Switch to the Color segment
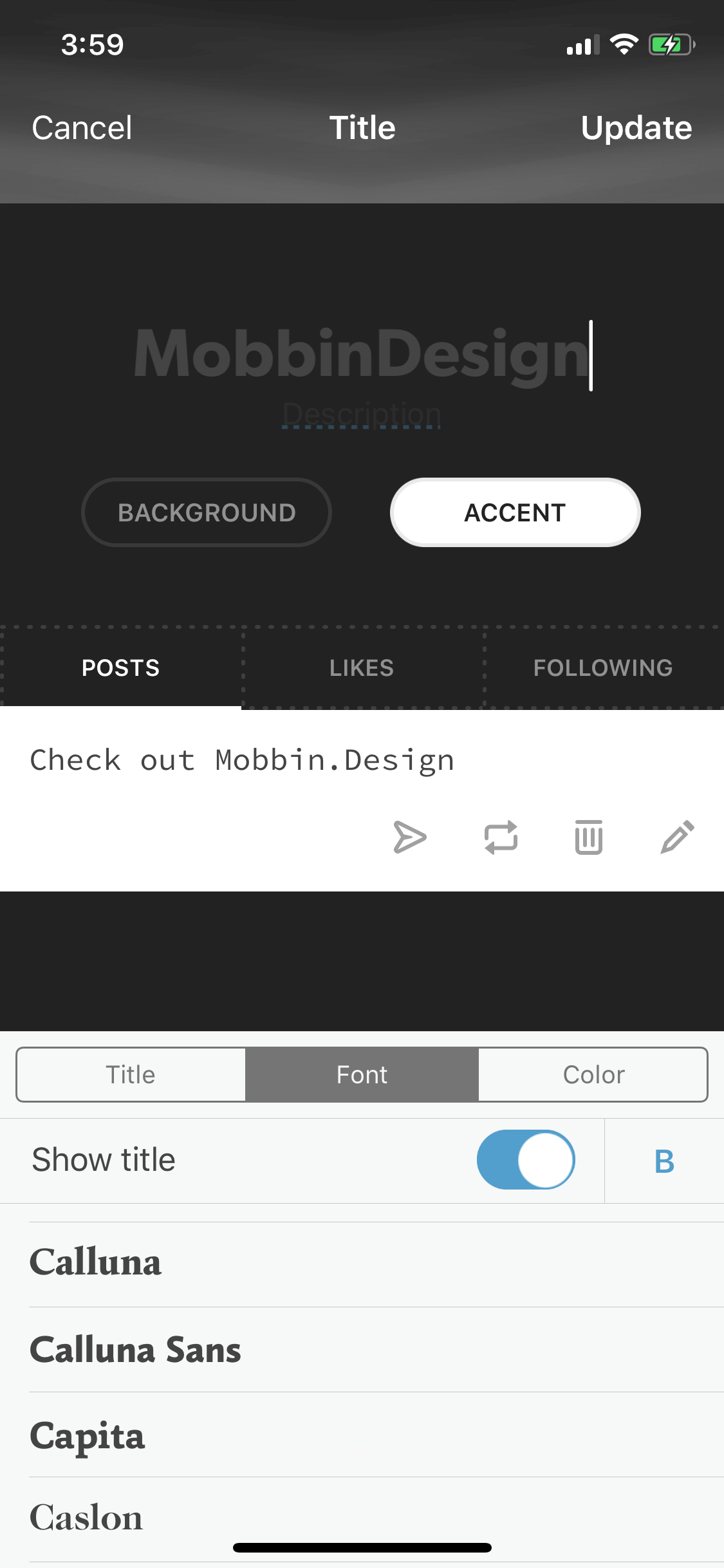Screen dimensions: 724x1568 [x=593, y=1074]
